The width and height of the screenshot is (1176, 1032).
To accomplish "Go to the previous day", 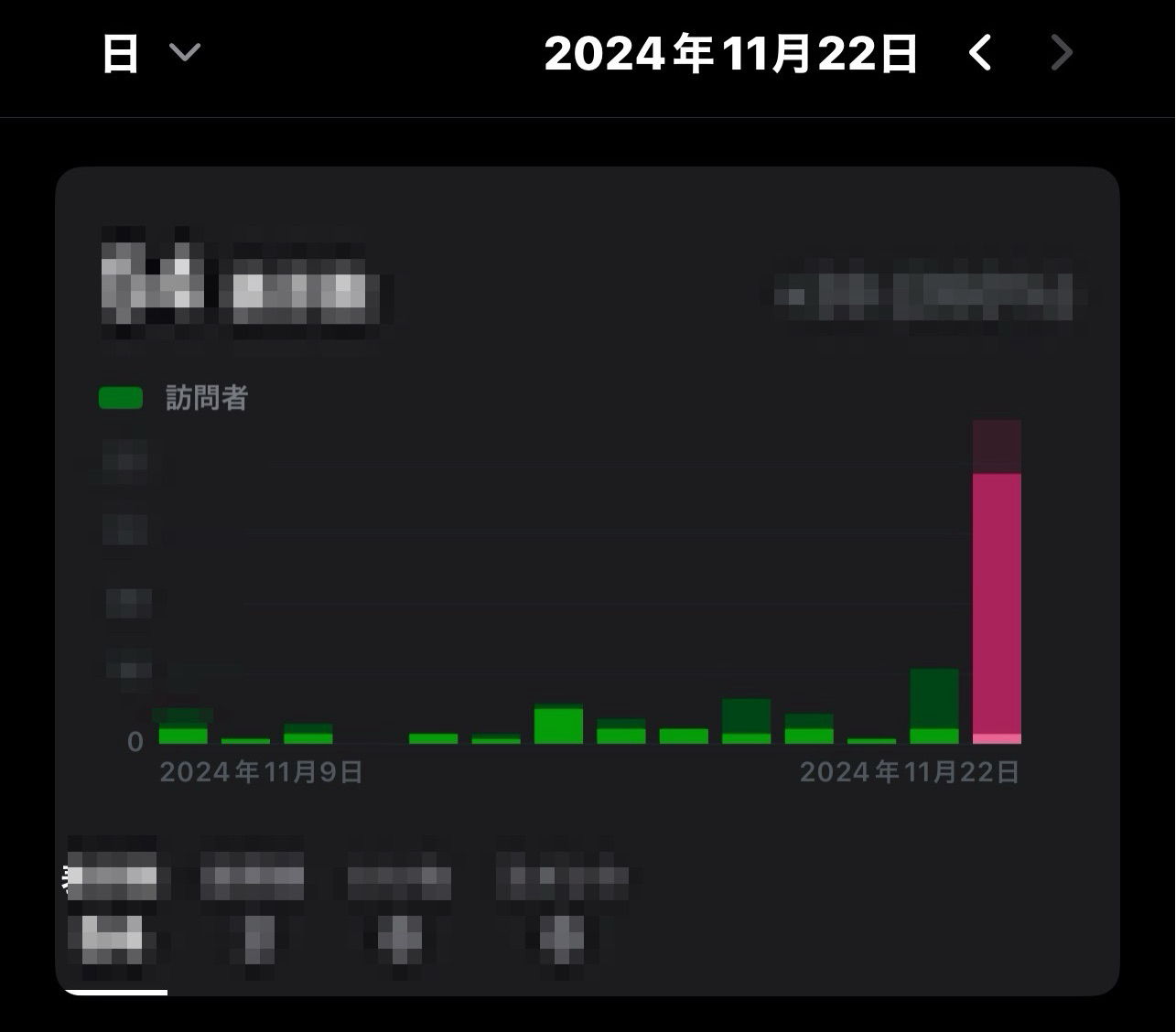I will click(980, 53).
